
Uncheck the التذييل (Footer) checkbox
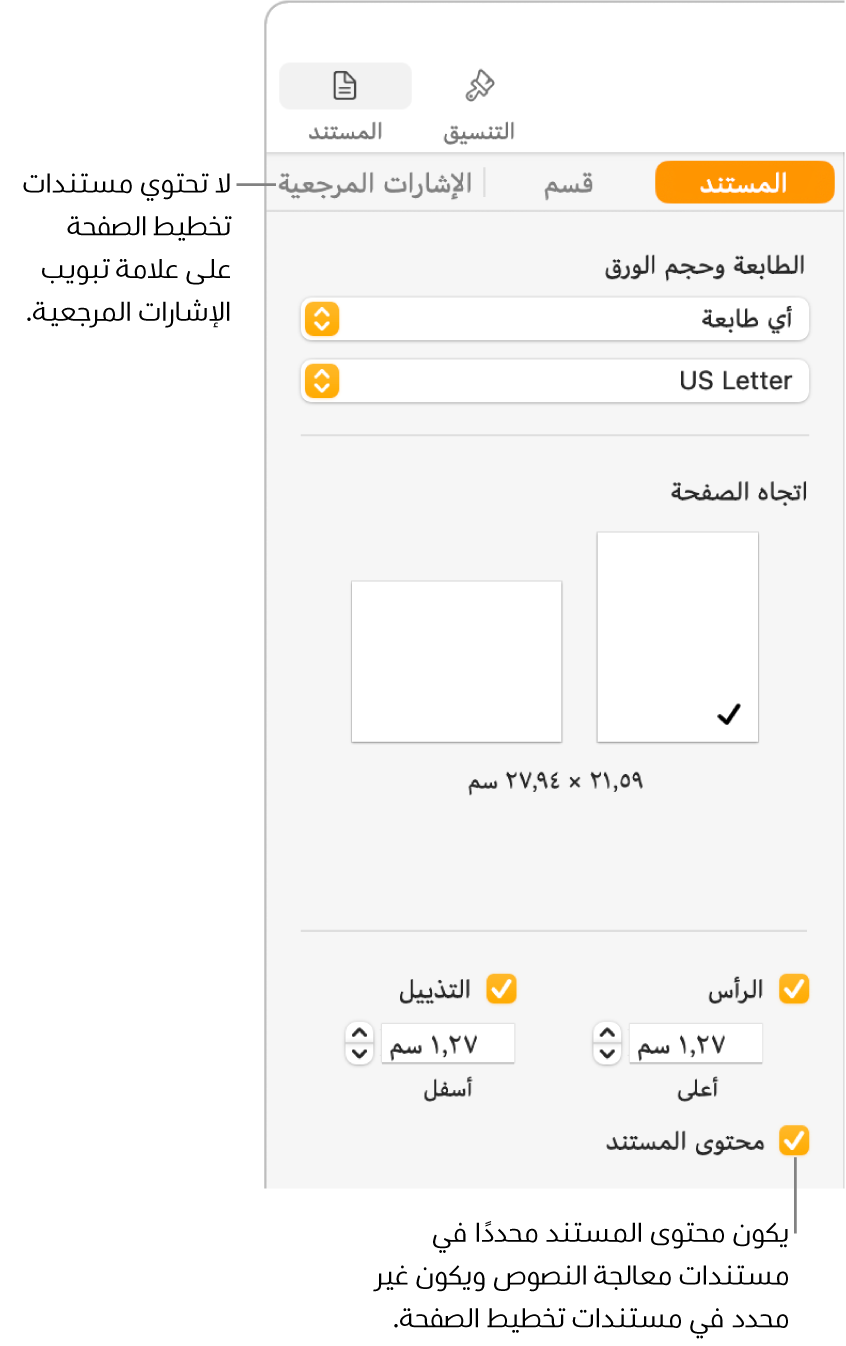[x=500, y=990]
